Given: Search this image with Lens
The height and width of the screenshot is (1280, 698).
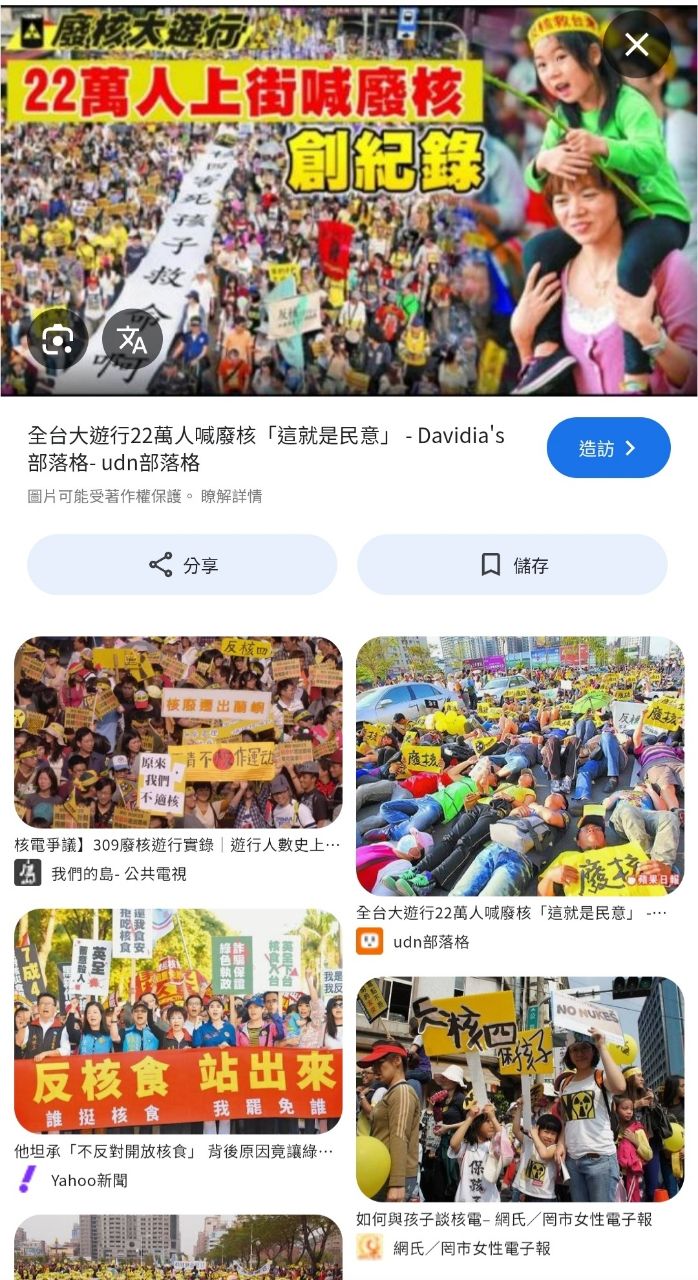Looking at the screenshot, I should pos(57,340).
